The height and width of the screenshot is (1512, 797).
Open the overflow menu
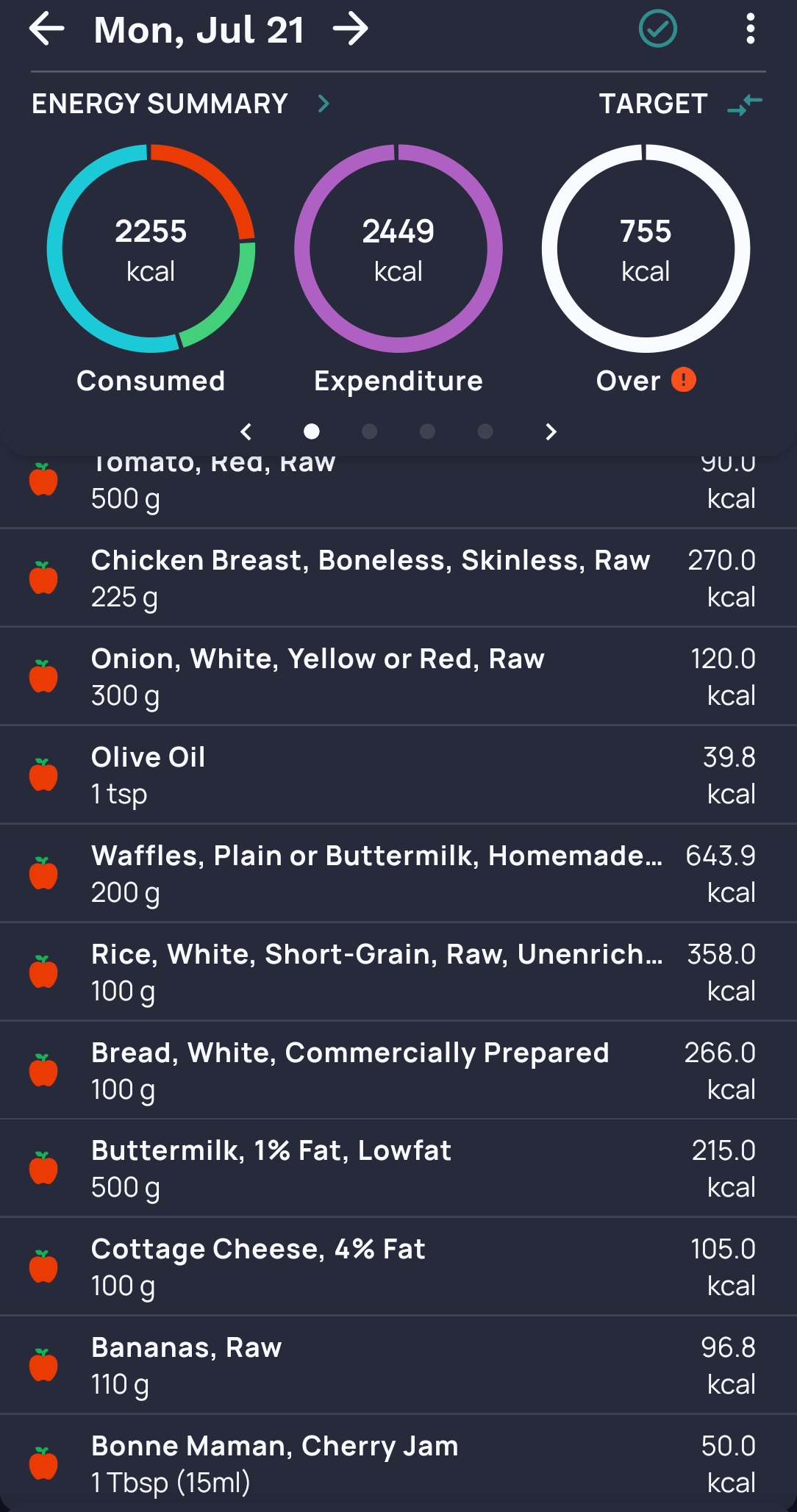pyautogui.click(x=750, y=29)
